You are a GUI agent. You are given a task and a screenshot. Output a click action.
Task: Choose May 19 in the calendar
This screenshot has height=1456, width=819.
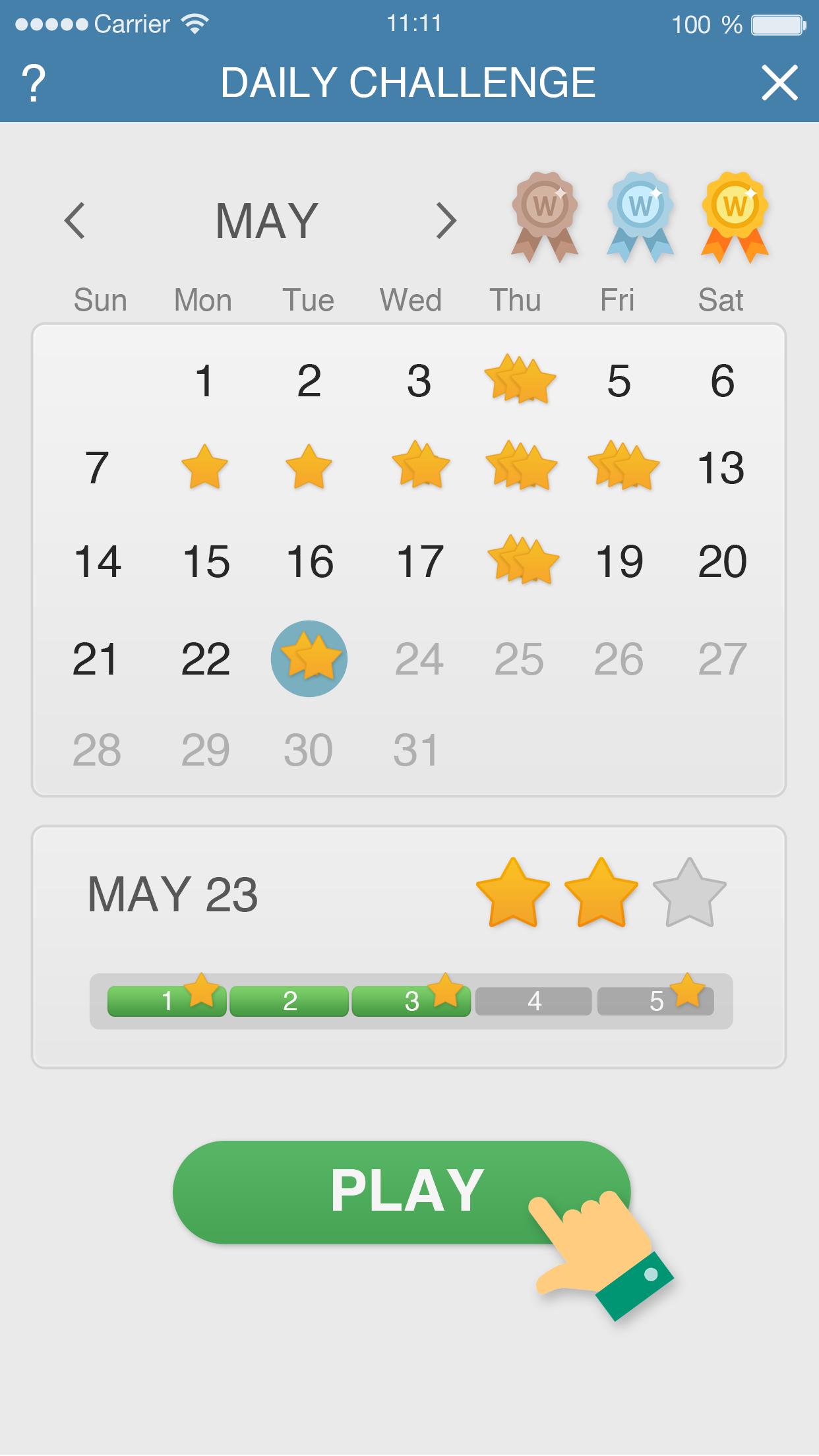(619, 562)
